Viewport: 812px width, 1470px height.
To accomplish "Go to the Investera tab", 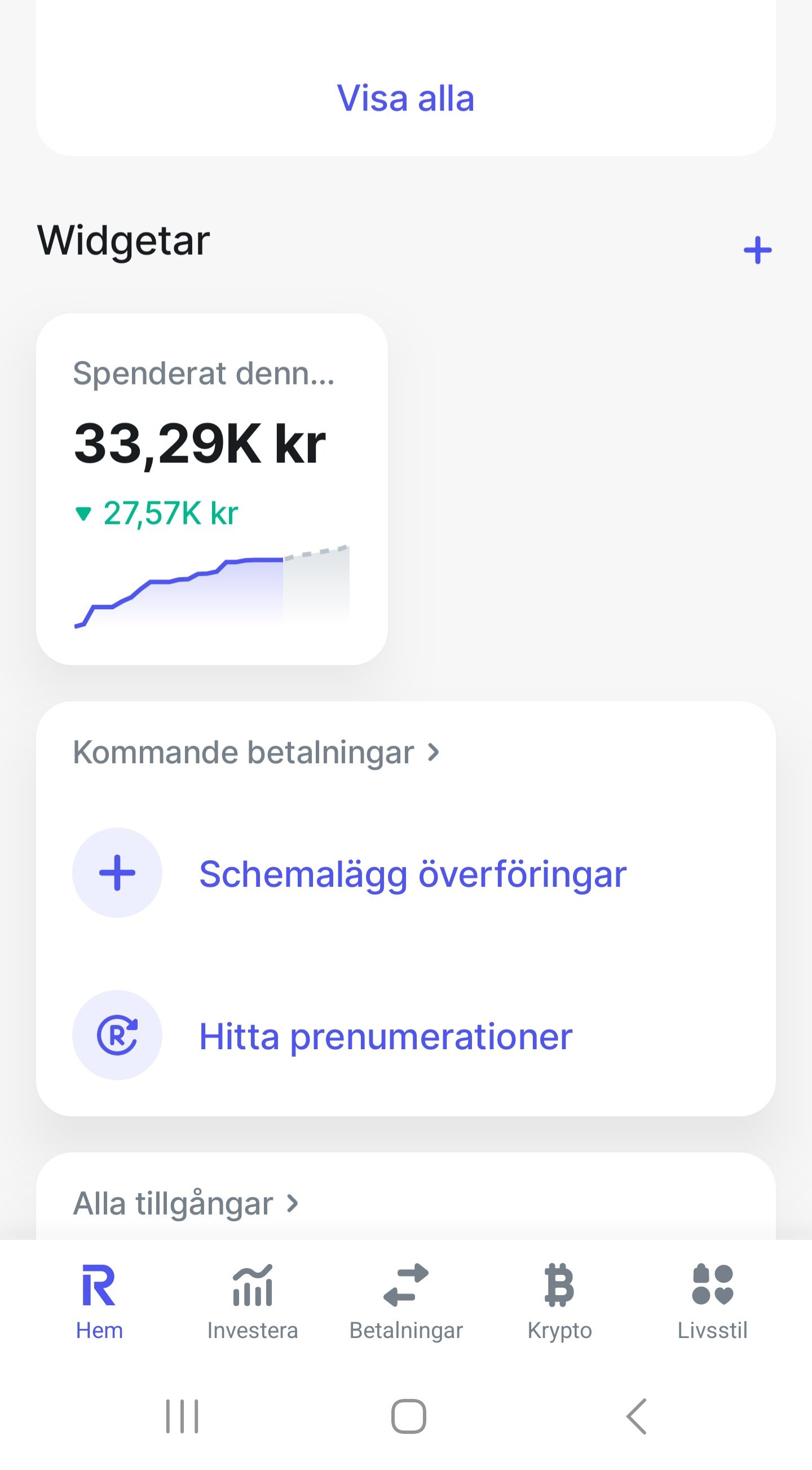I will 253,1302.
